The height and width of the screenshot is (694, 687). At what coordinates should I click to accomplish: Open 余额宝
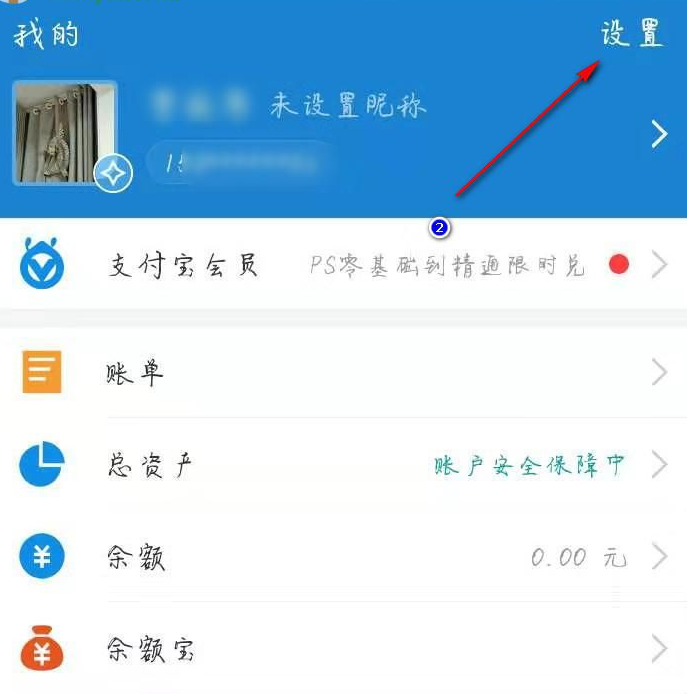[343, 650]
